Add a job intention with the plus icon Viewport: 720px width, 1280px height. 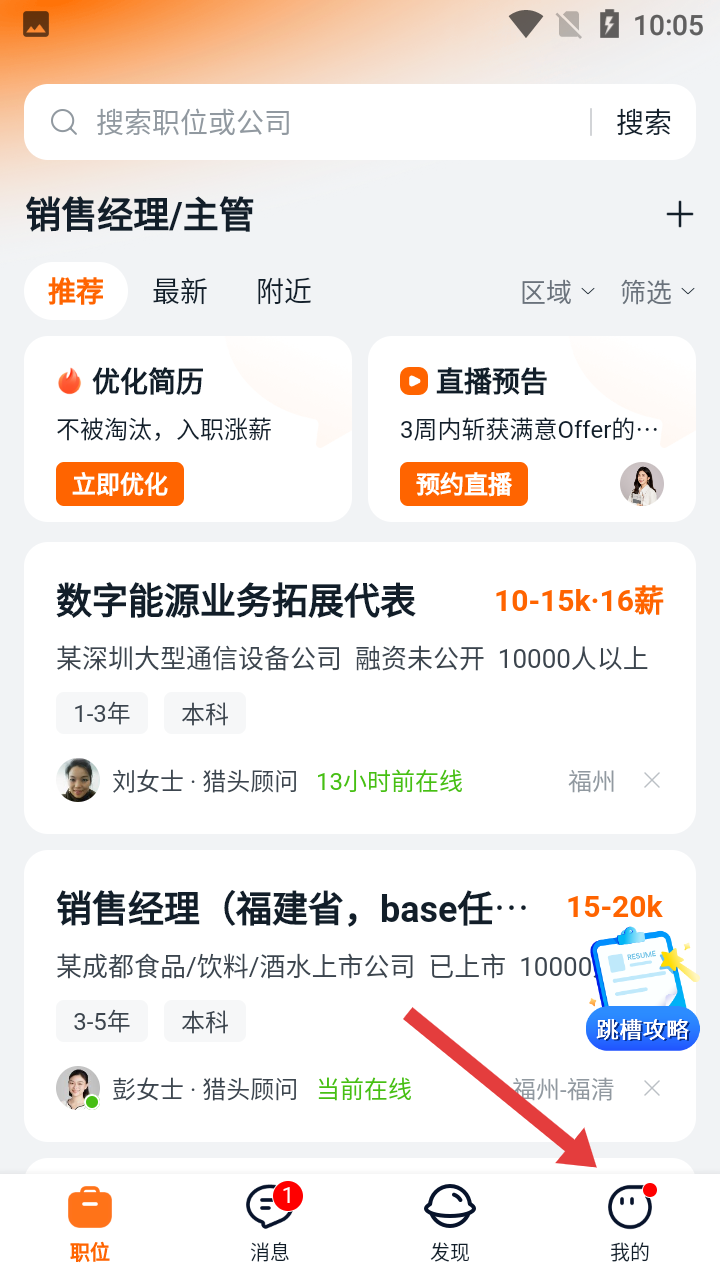tap(679, 214)
